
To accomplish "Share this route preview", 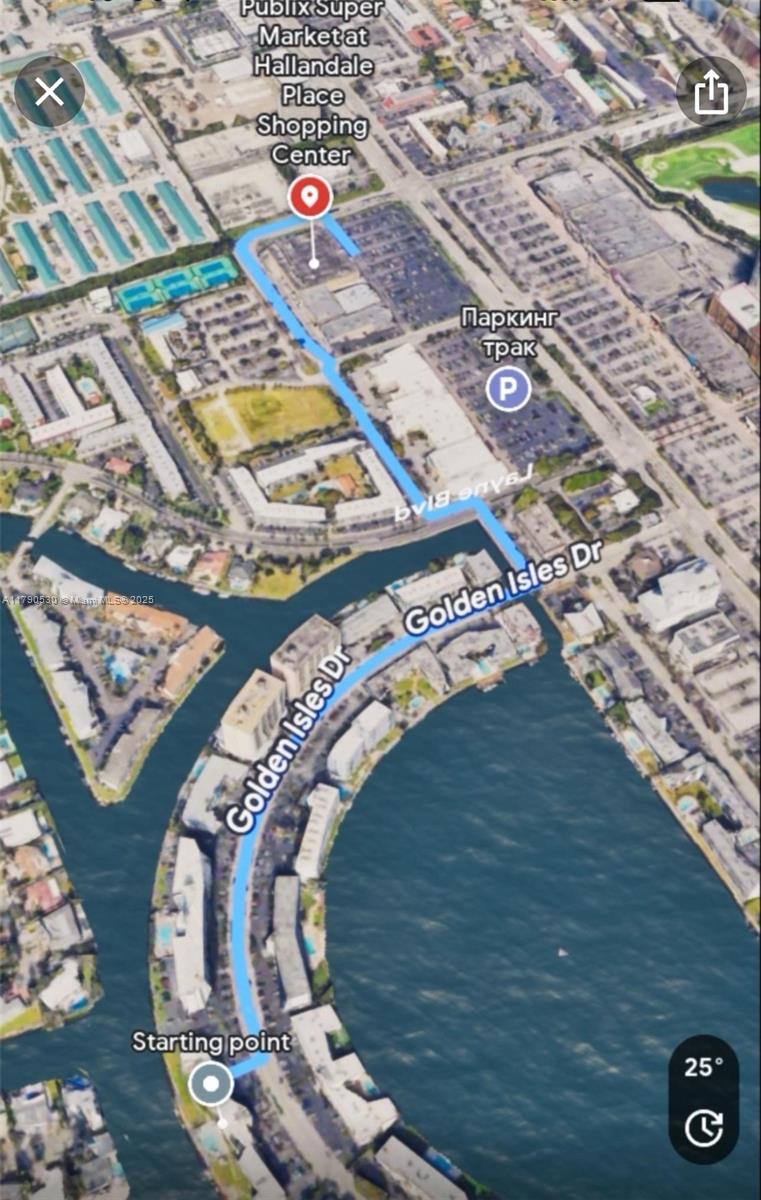I will 711,92.
